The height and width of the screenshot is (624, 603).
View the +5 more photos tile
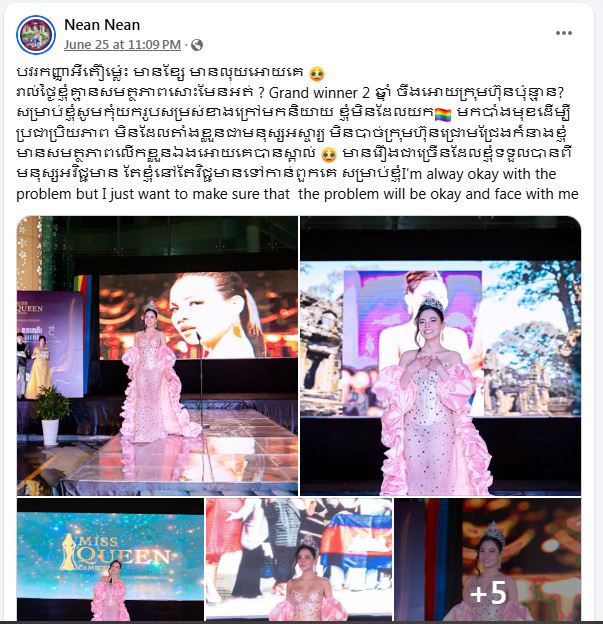tap(488, 561)
